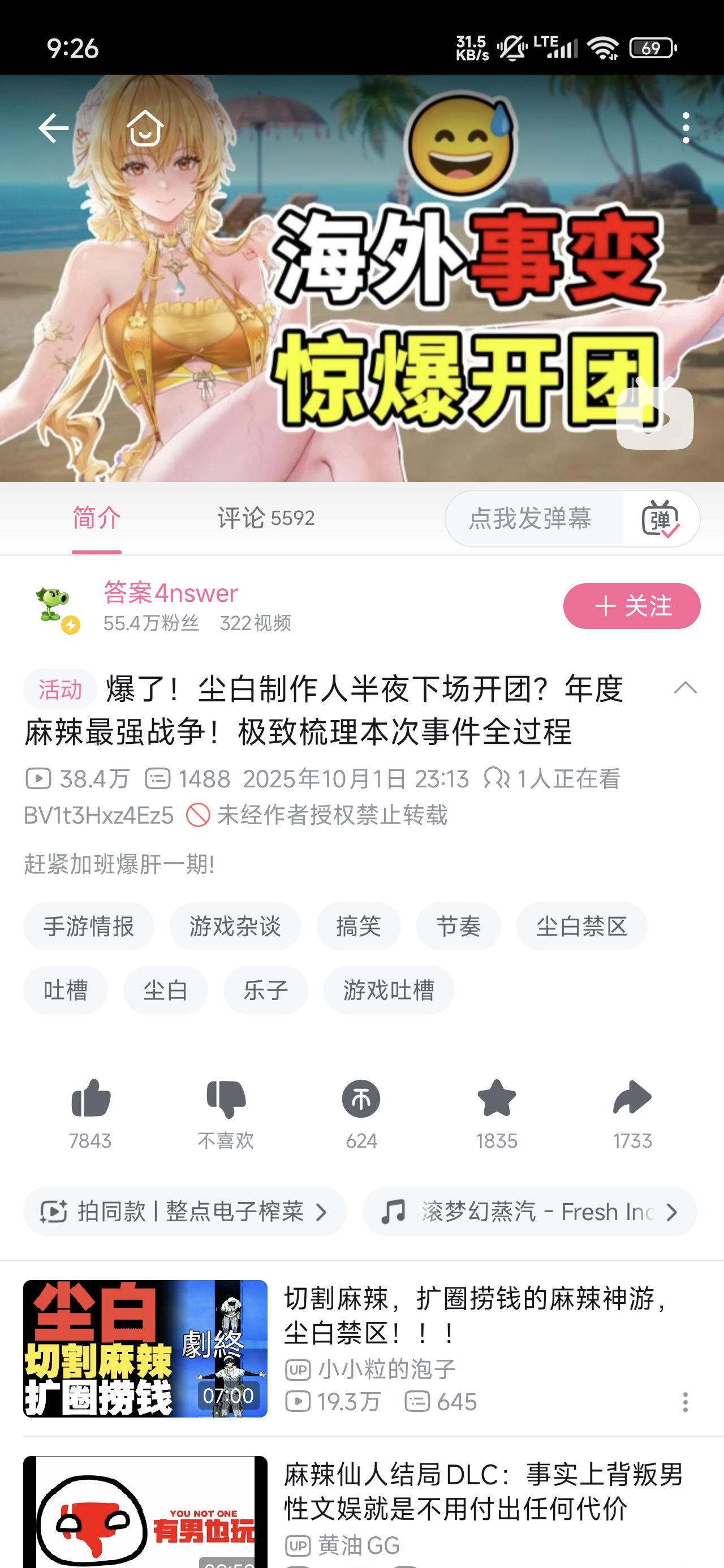Switch to the 评论 5592 tab
Viewport: 724px width, 1568px height.
point(266,519)
